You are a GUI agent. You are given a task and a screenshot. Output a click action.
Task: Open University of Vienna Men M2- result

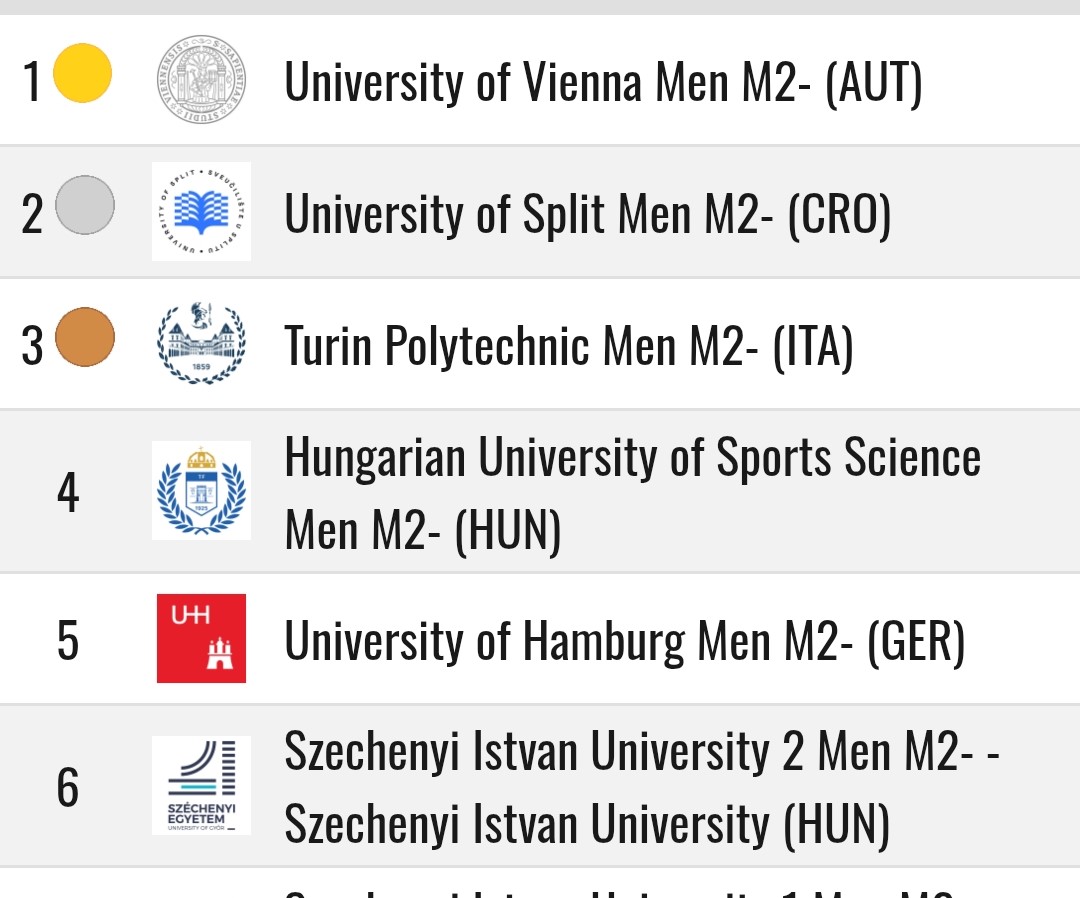coord(540,80)
